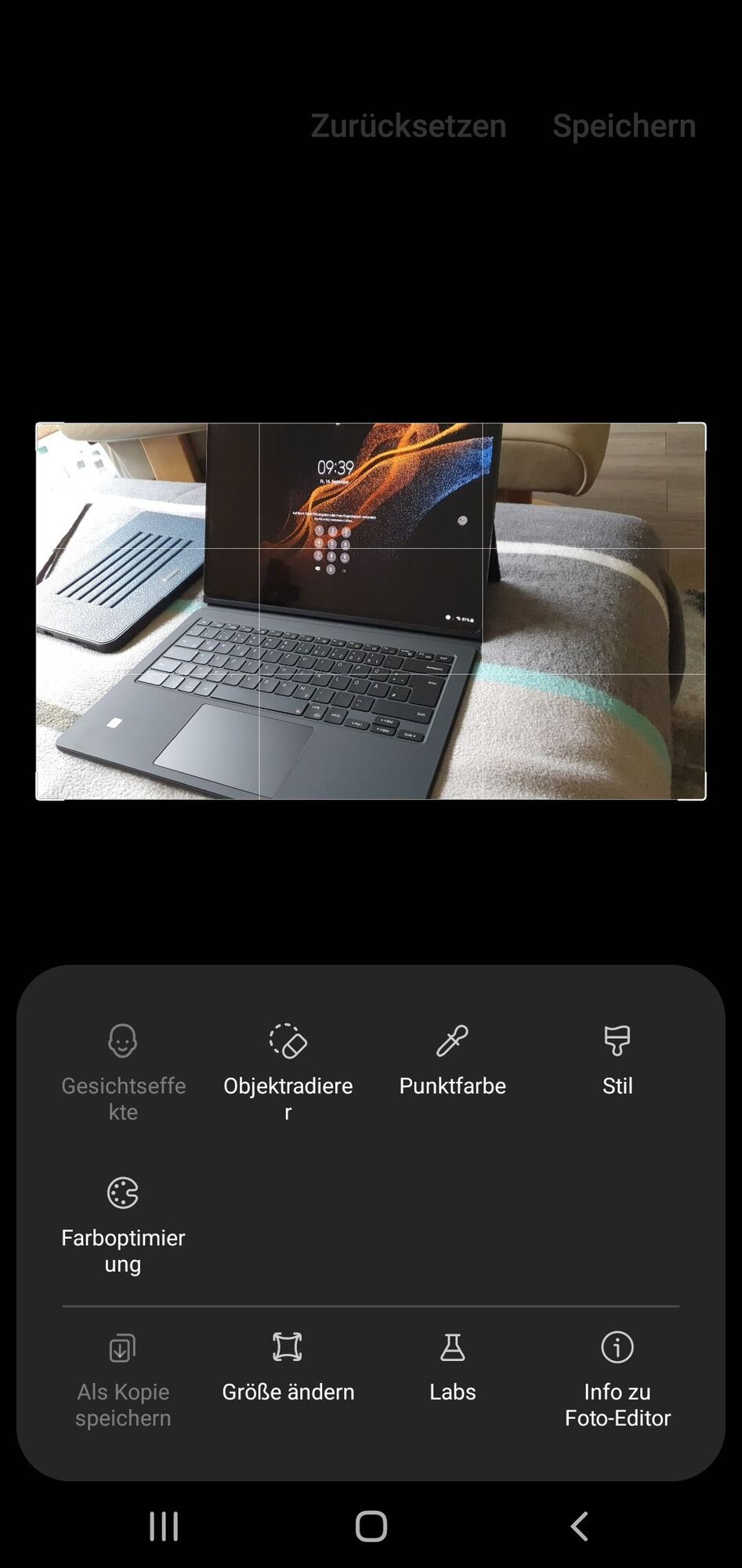
Task: Go back with the system back button
Action: coord(579,1526)
